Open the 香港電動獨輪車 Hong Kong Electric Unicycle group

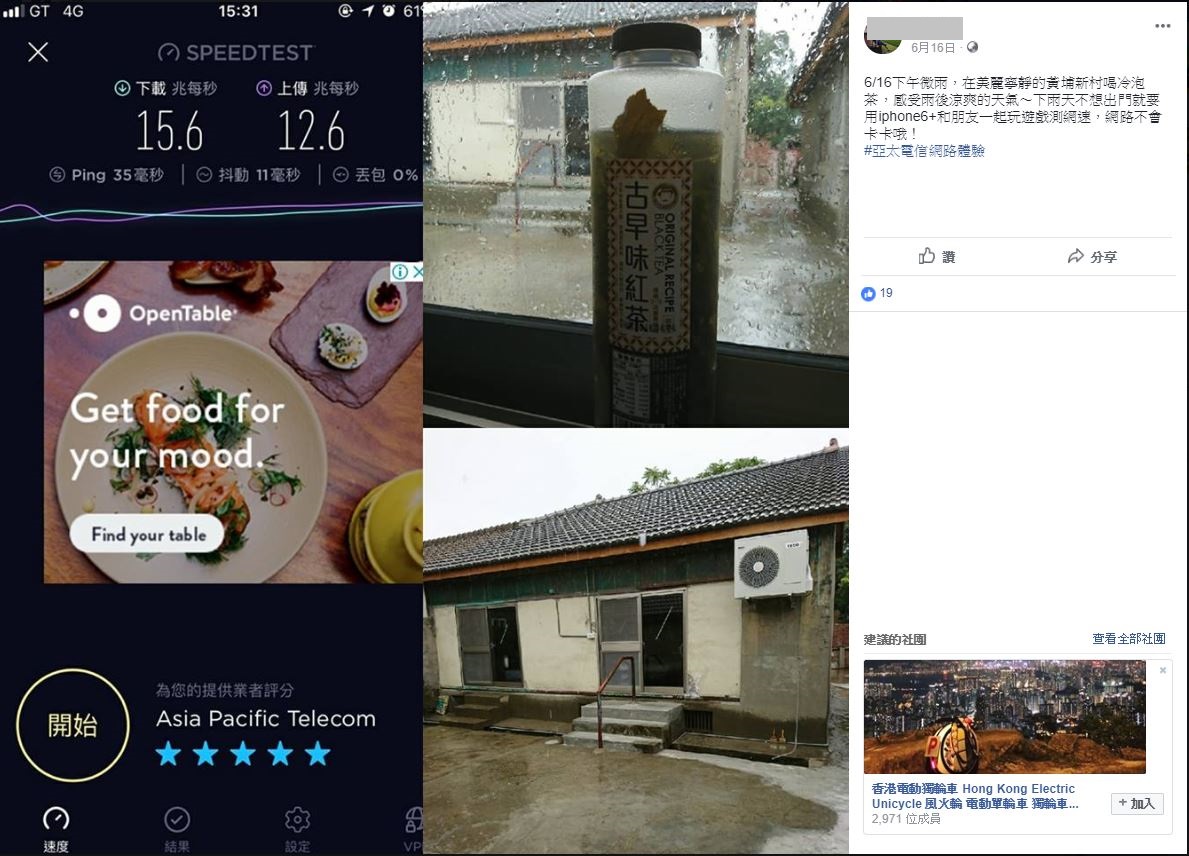pos(973,796)
